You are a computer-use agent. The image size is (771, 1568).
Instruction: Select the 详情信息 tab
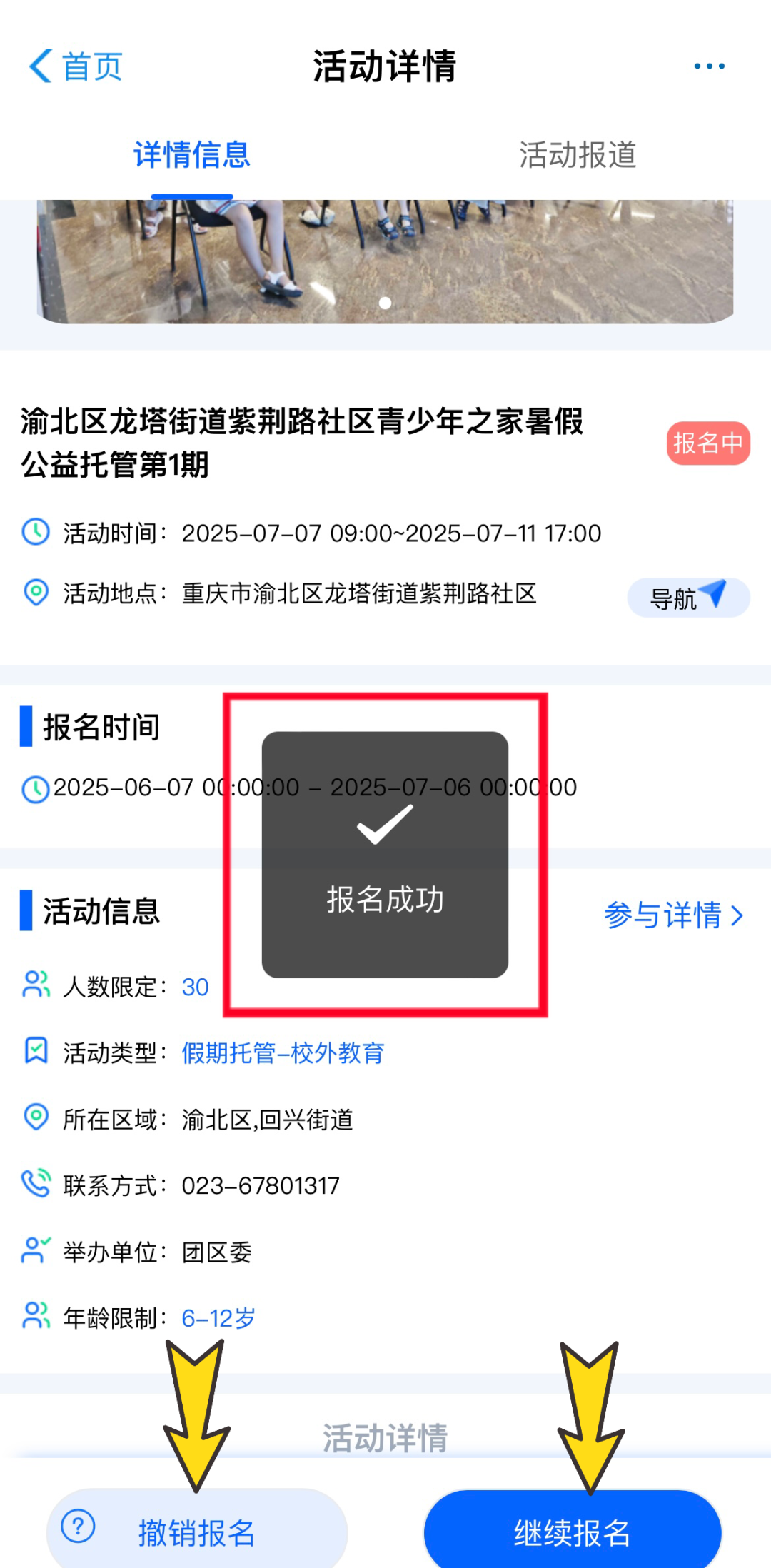pos(192,155)
